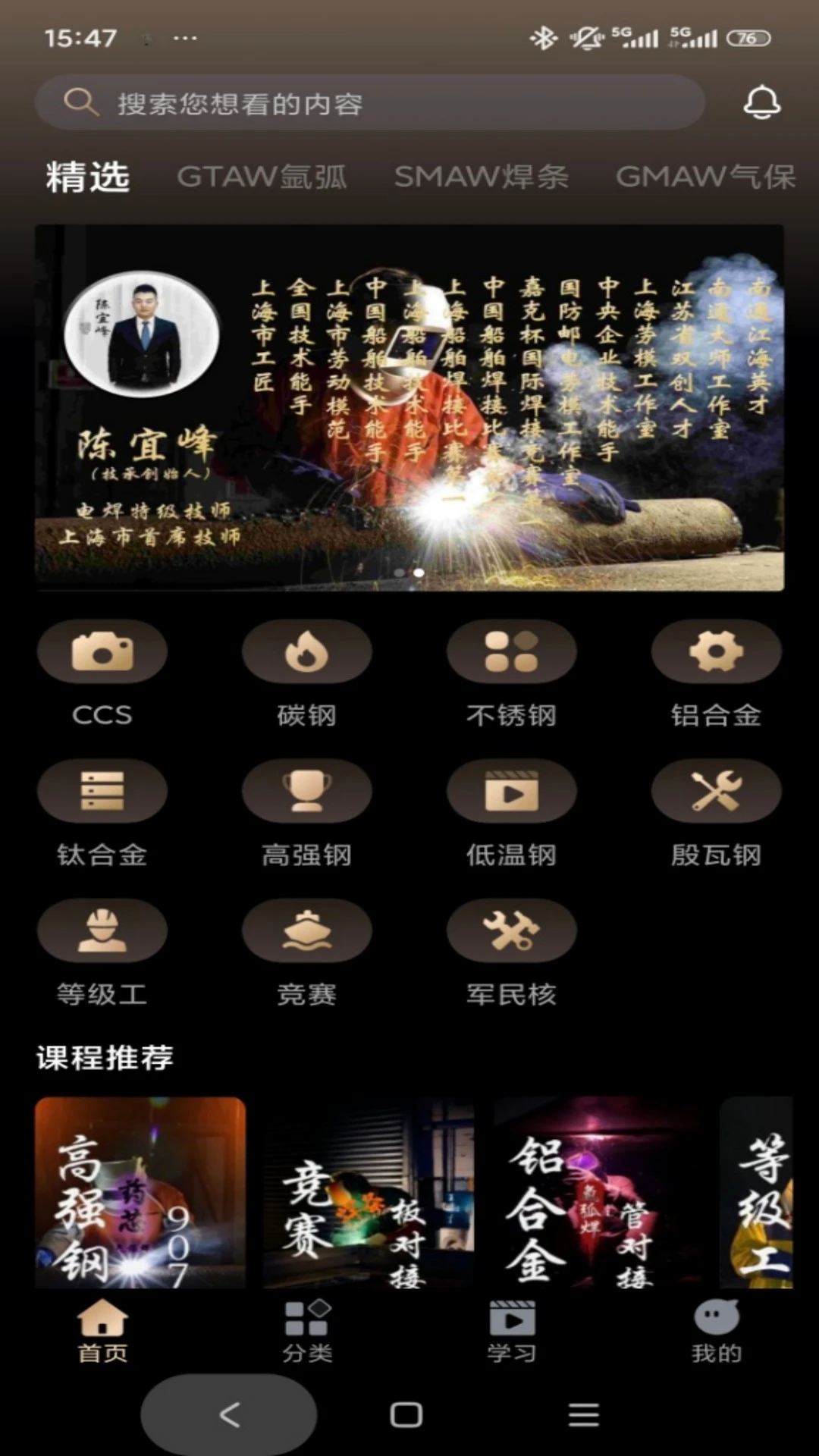This screenshot has width=819, height=1456.
Task: Open the CCS category icon
Action: pyautogui.click(x=102, y=652)
